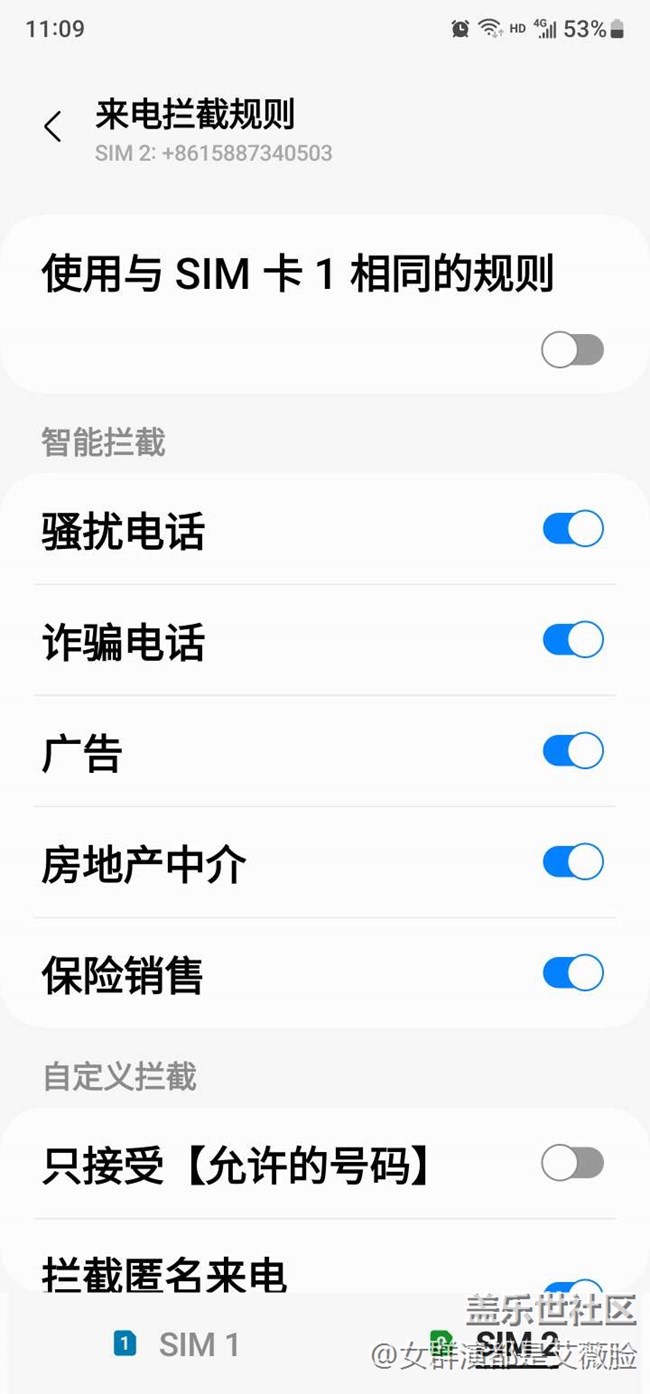Screen dimensions: 650x1394
Task: Toggle the 广告 call blocking switch
Action: pyautogui.click(x=573, y=751)
